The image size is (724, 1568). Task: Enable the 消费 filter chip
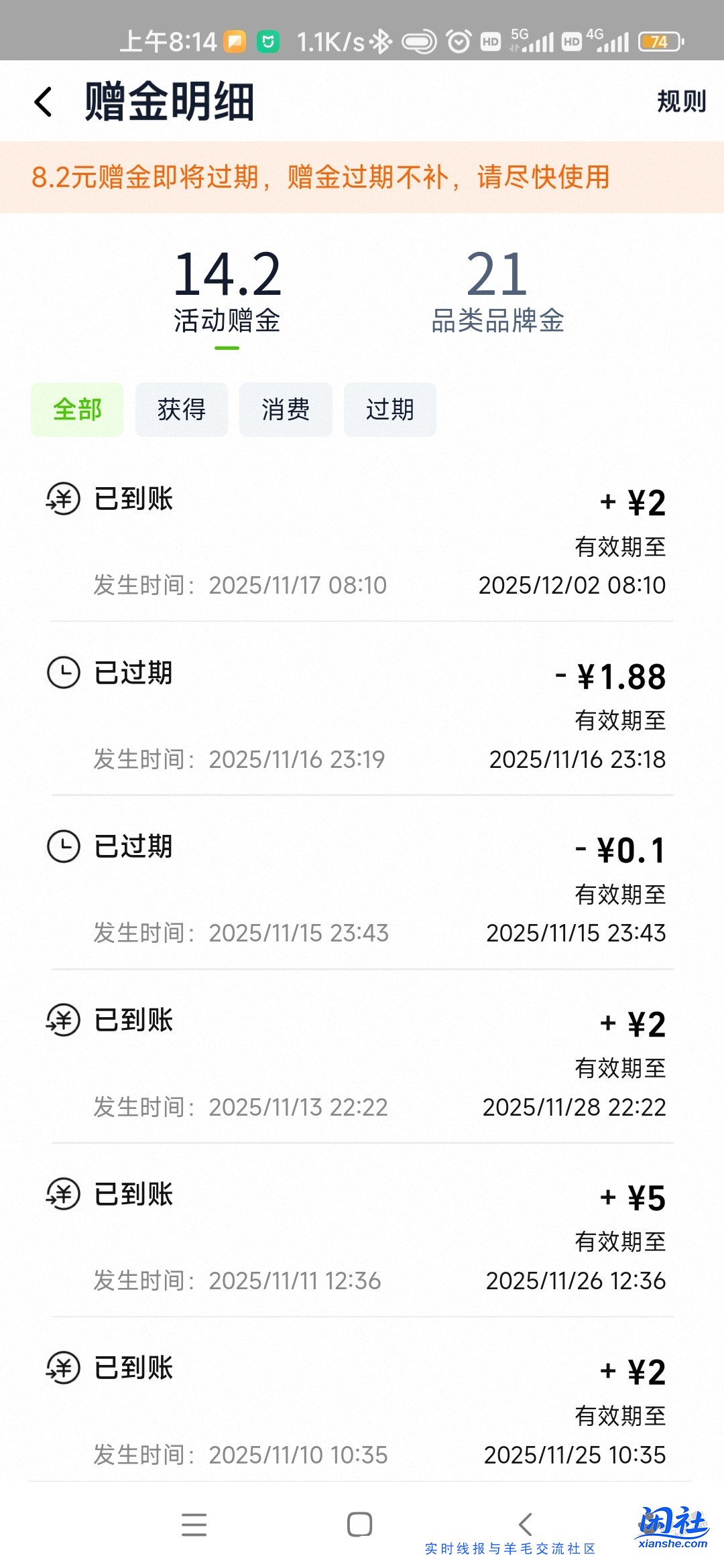285,409
